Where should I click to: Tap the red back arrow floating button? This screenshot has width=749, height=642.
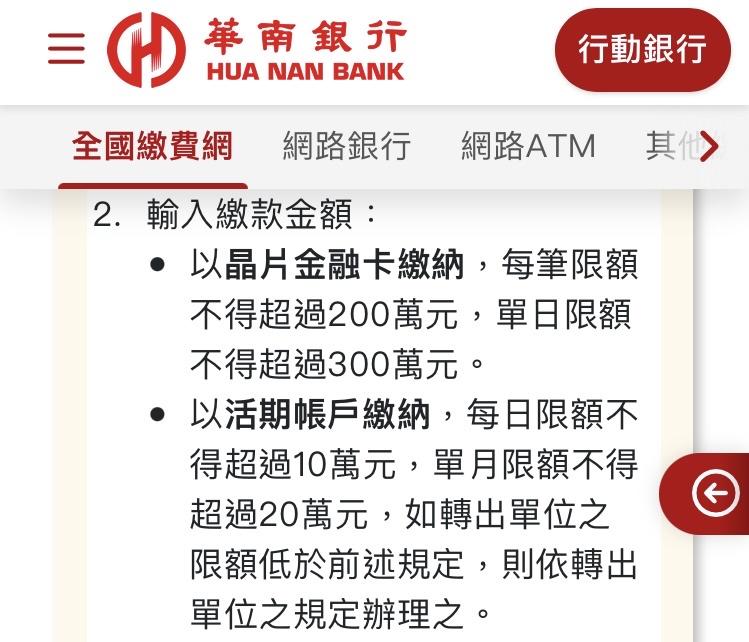point(714,493)
